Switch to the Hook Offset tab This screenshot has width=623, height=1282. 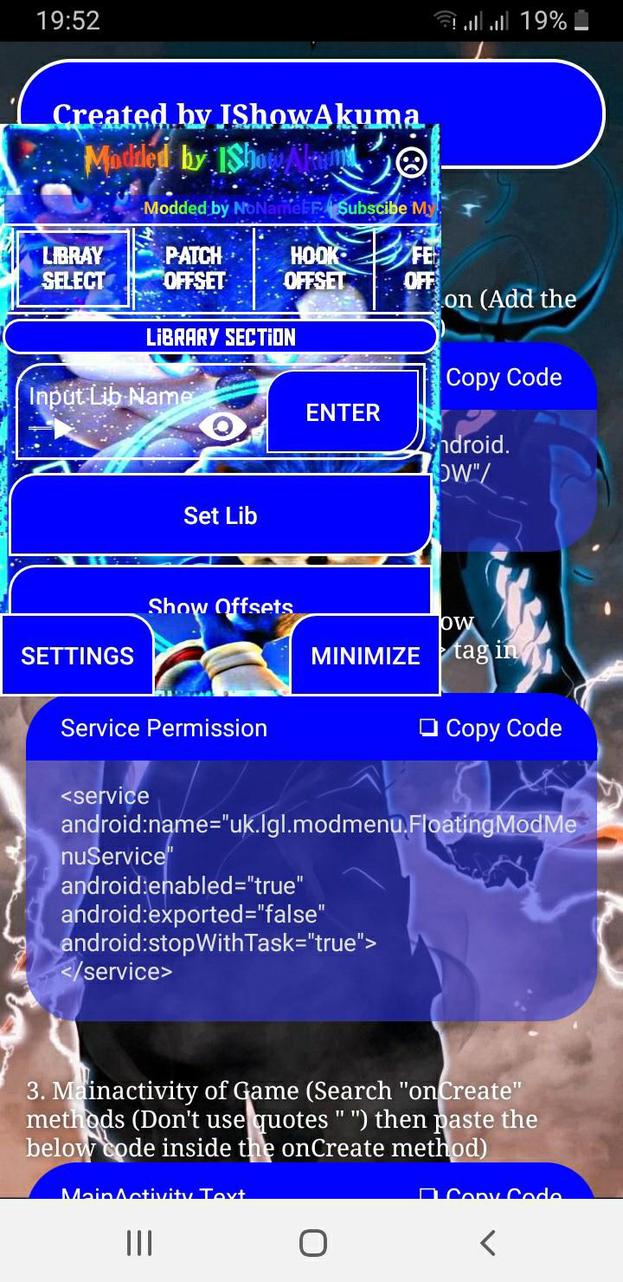(x=313, y=268)
